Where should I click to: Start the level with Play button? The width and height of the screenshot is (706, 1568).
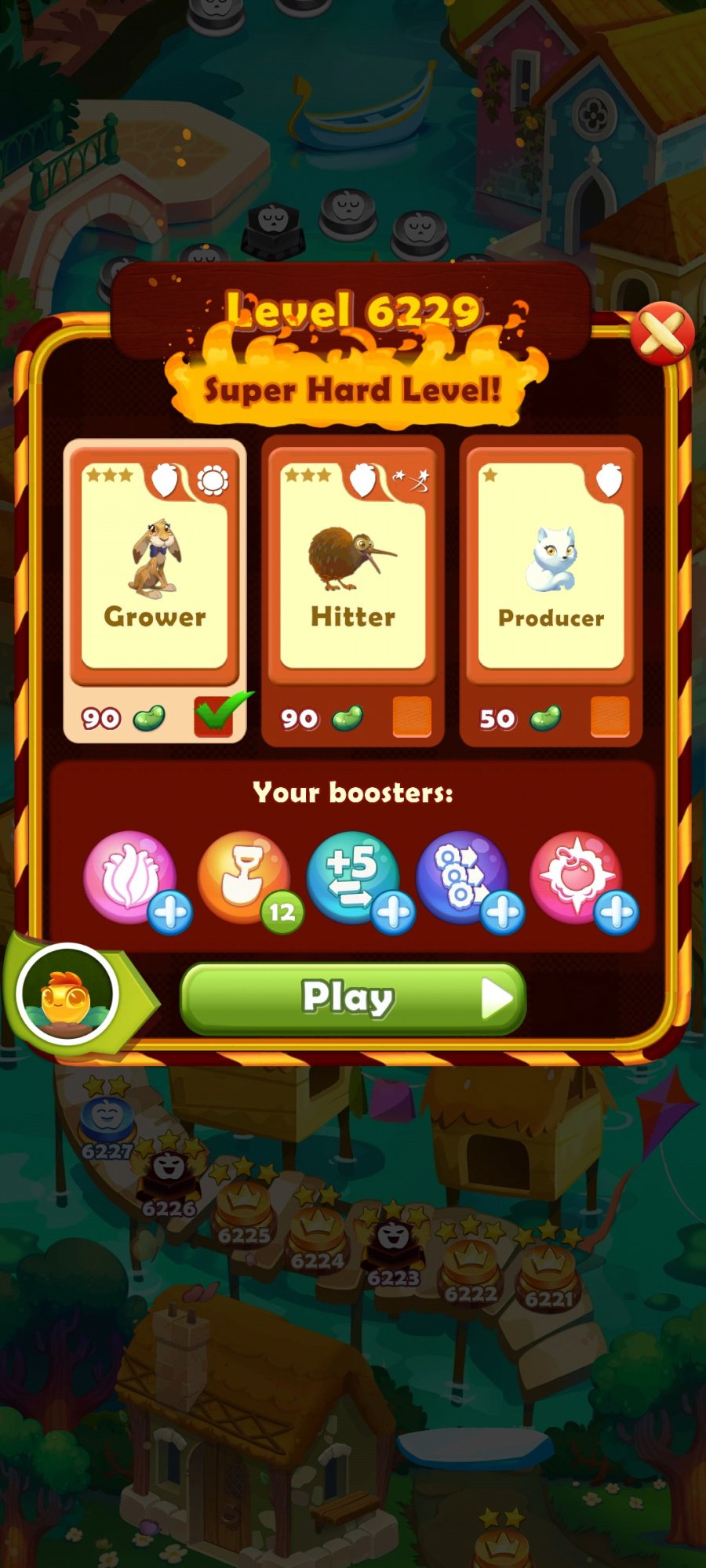(x=353, y=998)
